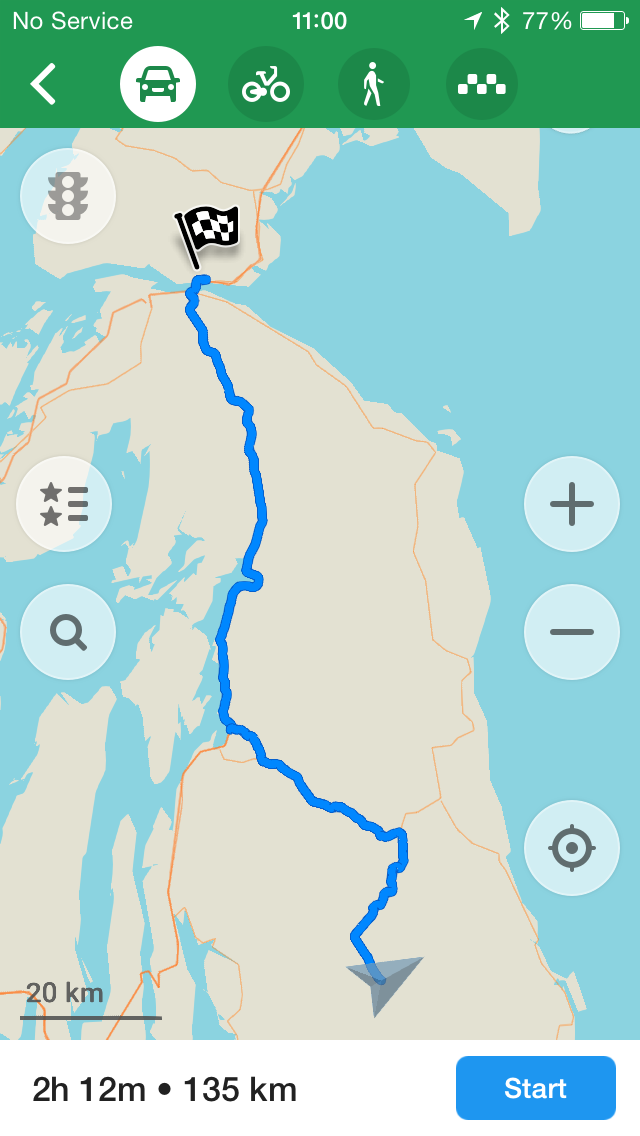Zoom out with the minus button
The image size is (640, 1136).
pos(572,632)
